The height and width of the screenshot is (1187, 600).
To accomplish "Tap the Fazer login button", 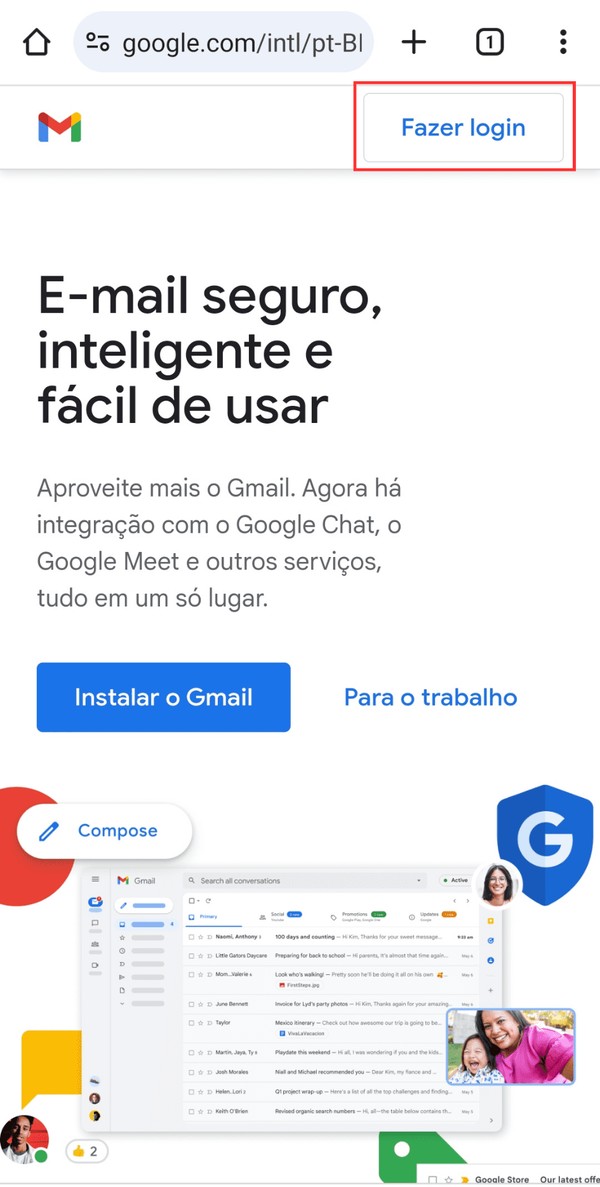I will [x=463, y=128].
